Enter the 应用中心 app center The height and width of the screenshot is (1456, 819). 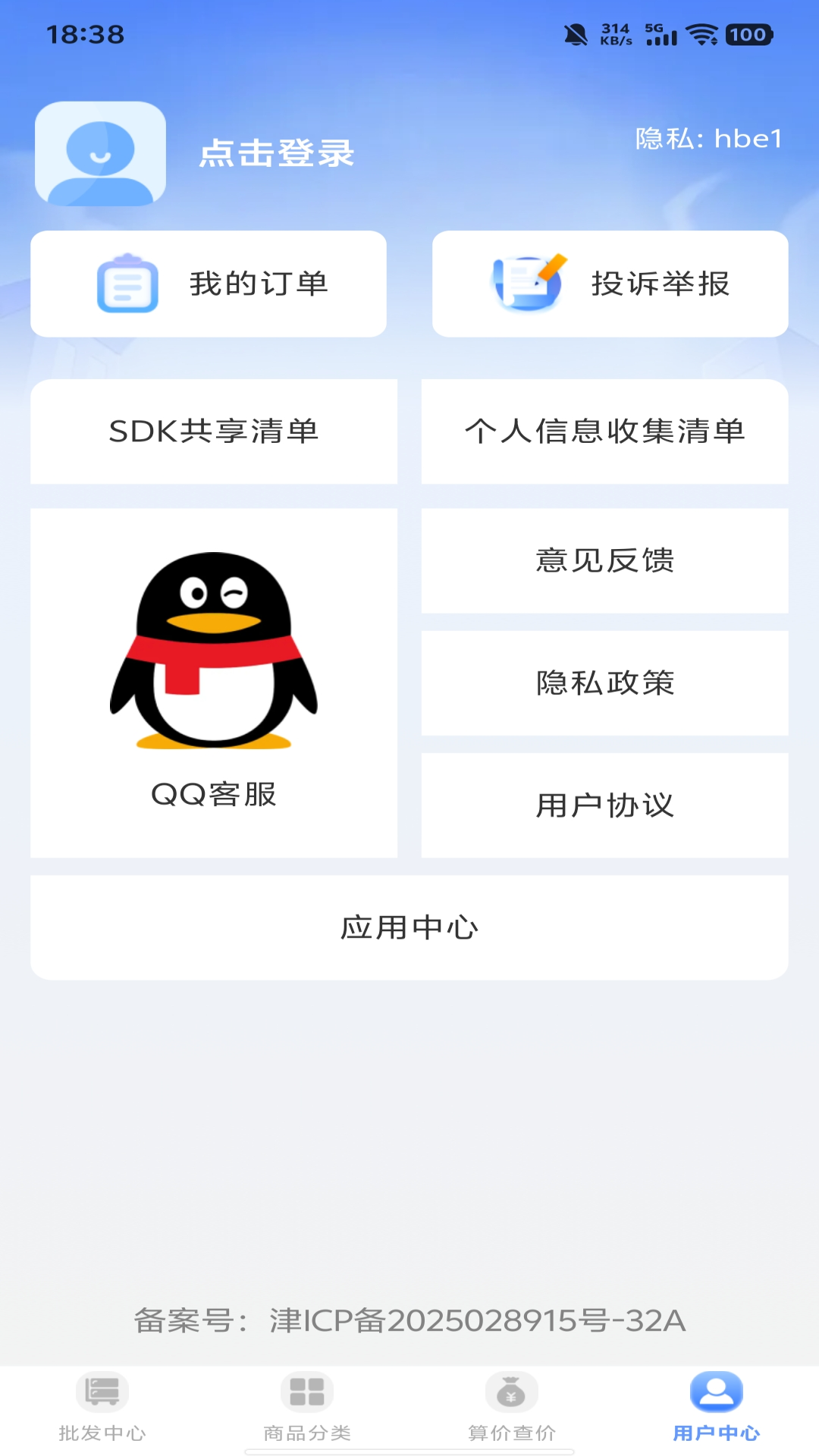click(409, 927)
